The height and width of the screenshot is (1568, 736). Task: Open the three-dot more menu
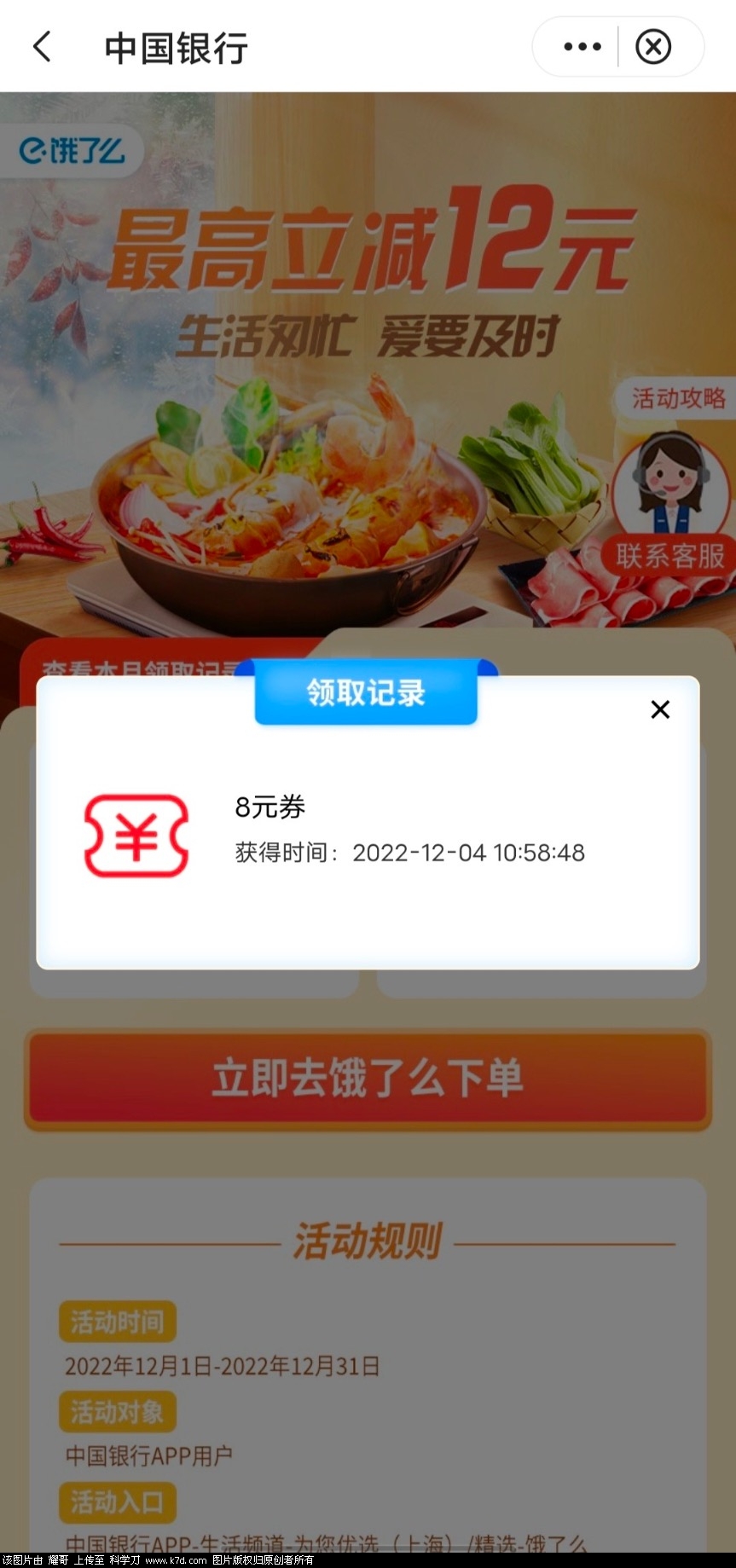(582, 47)
